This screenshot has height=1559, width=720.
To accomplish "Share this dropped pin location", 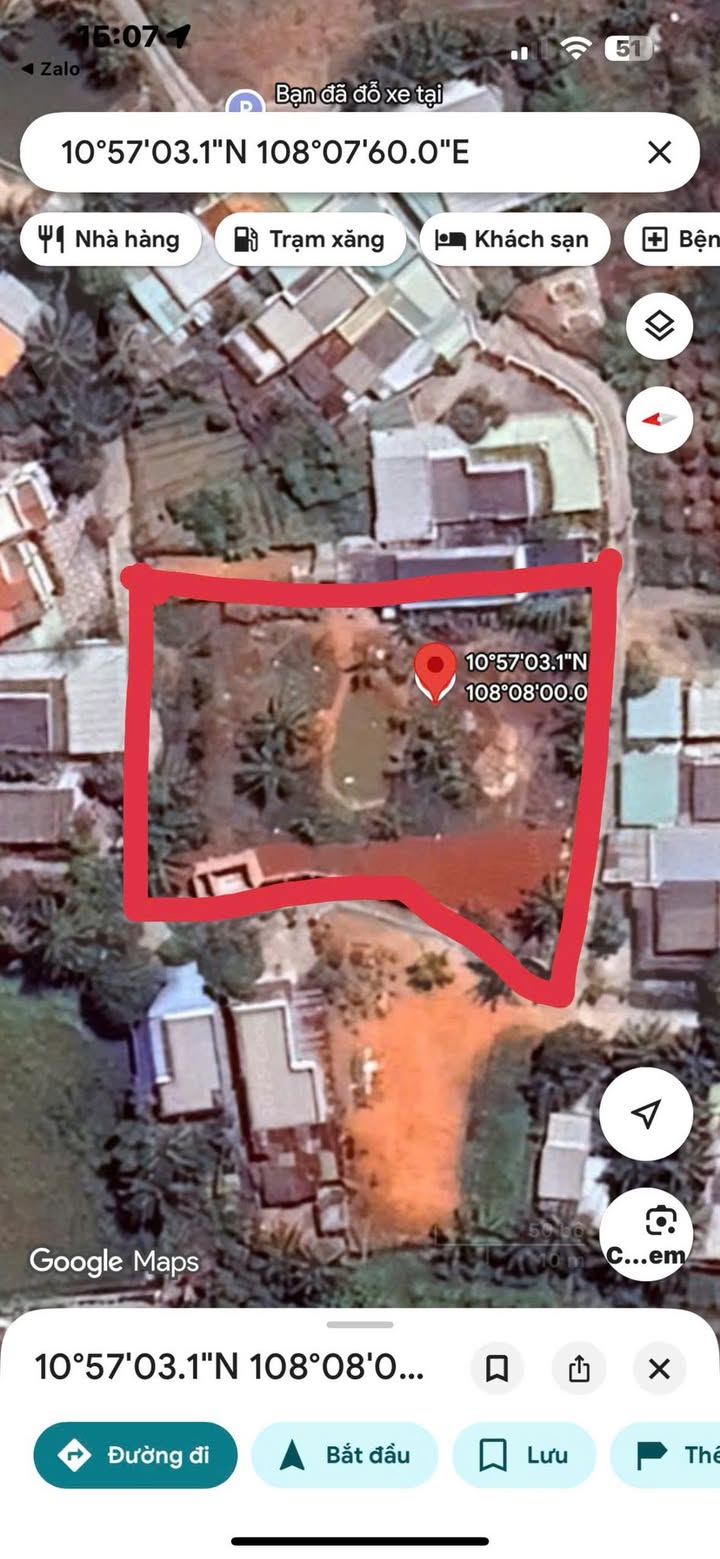I will tap(579, 1369).
